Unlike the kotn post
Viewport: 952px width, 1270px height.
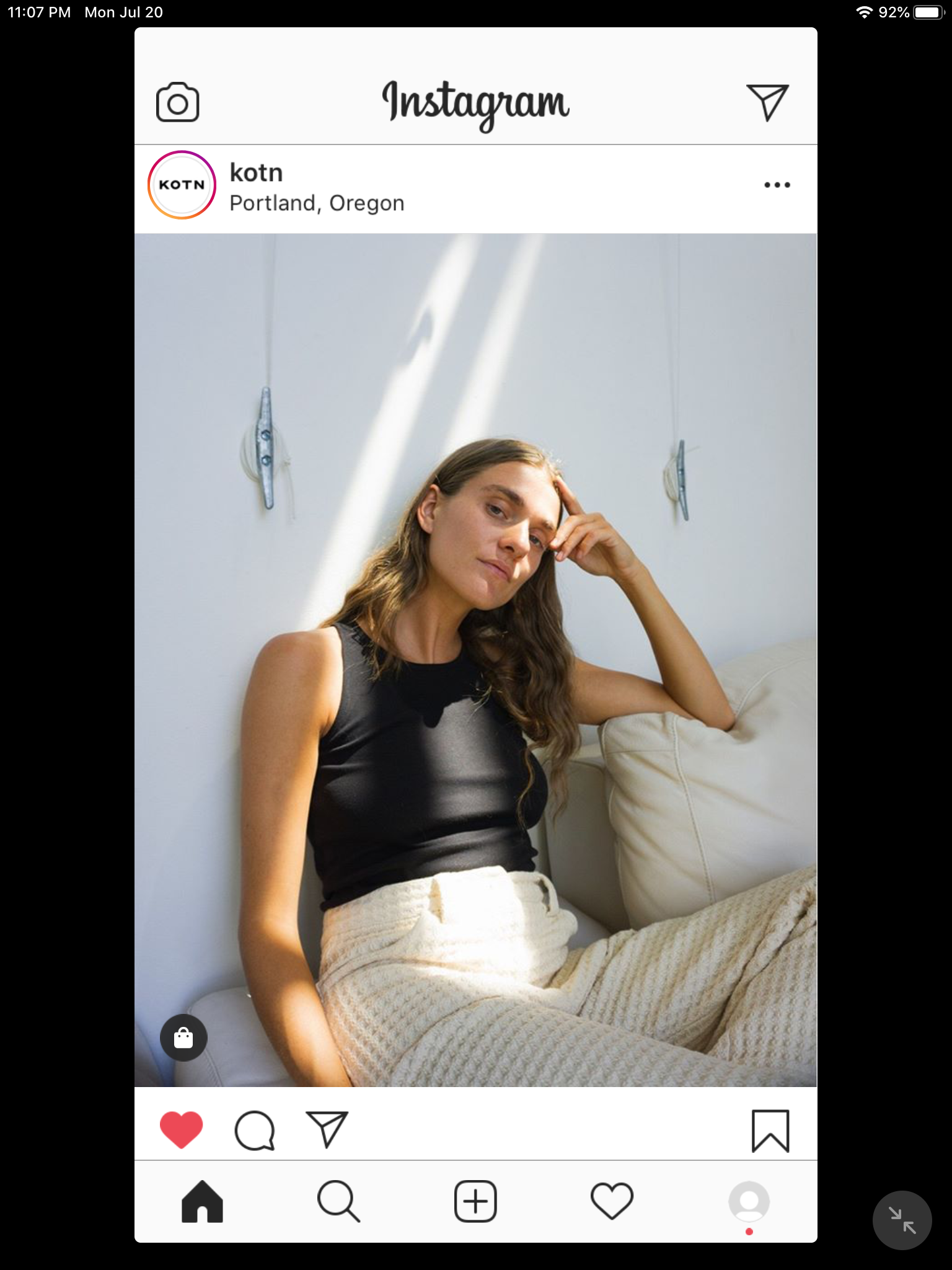[181, 1129]
